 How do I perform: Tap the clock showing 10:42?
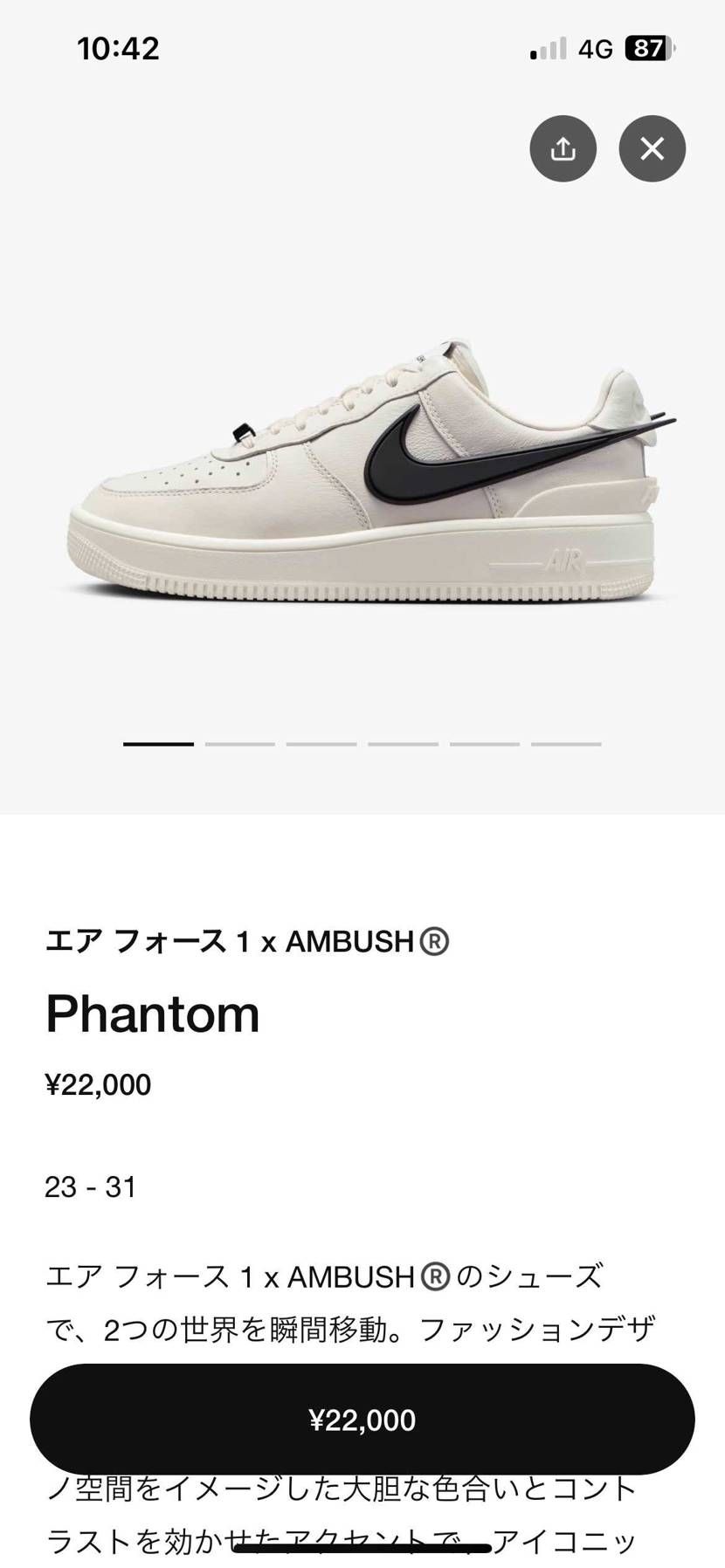point(118,50)
